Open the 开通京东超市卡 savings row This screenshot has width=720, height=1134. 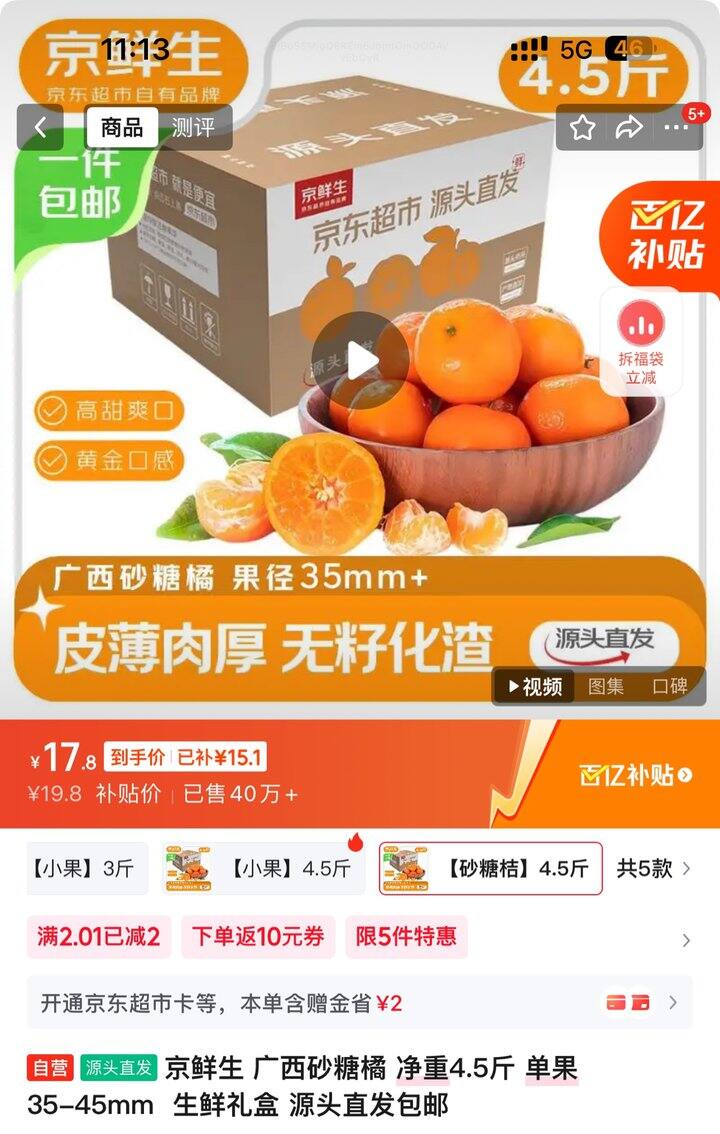point(360,1002)
